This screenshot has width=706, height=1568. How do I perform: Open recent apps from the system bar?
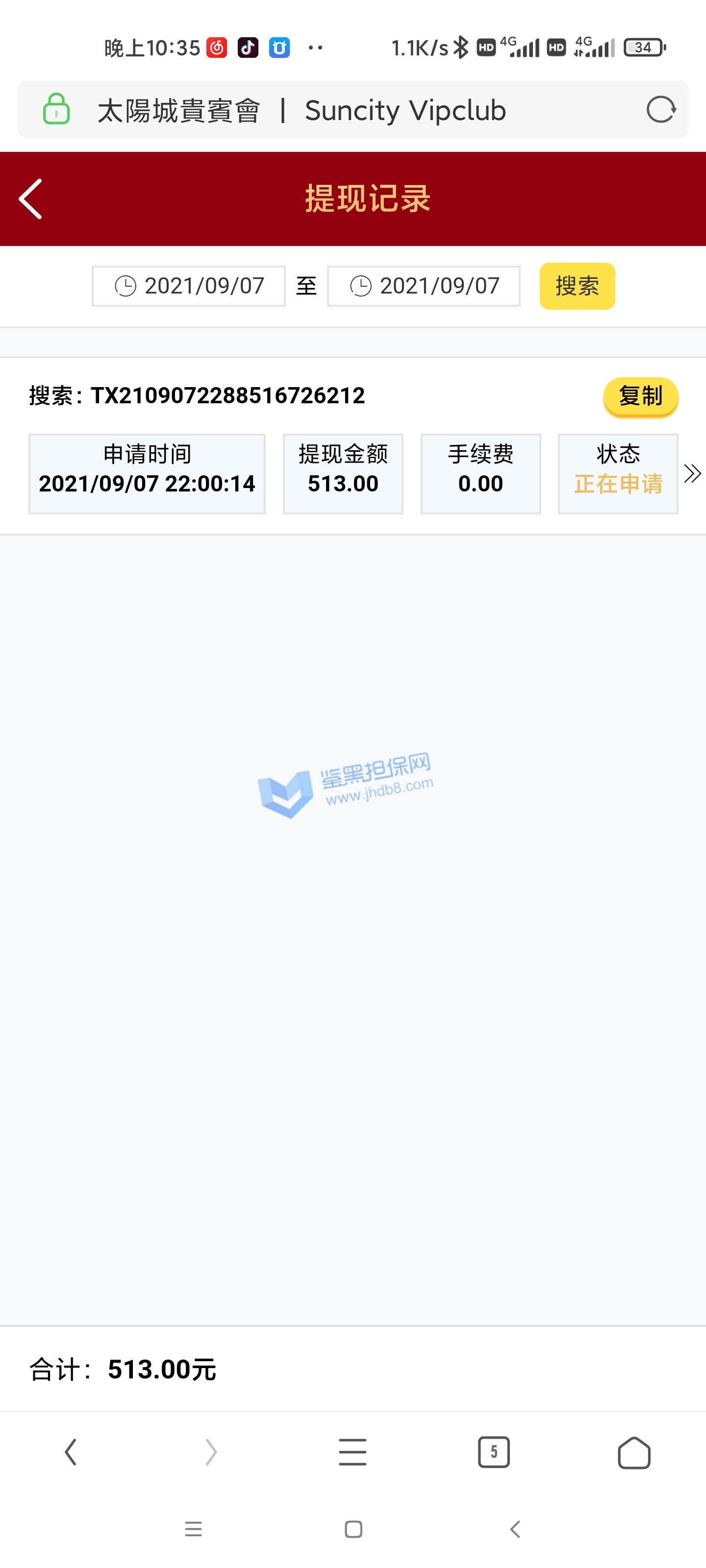[x=193, y=1528]
